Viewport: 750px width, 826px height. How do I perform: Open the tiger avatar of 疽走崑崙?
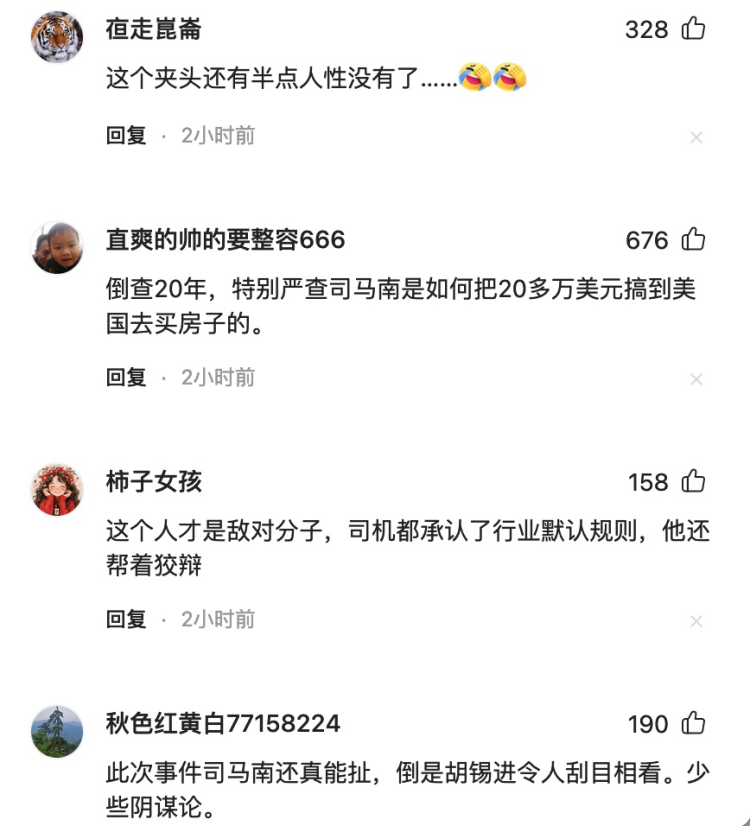56,37
